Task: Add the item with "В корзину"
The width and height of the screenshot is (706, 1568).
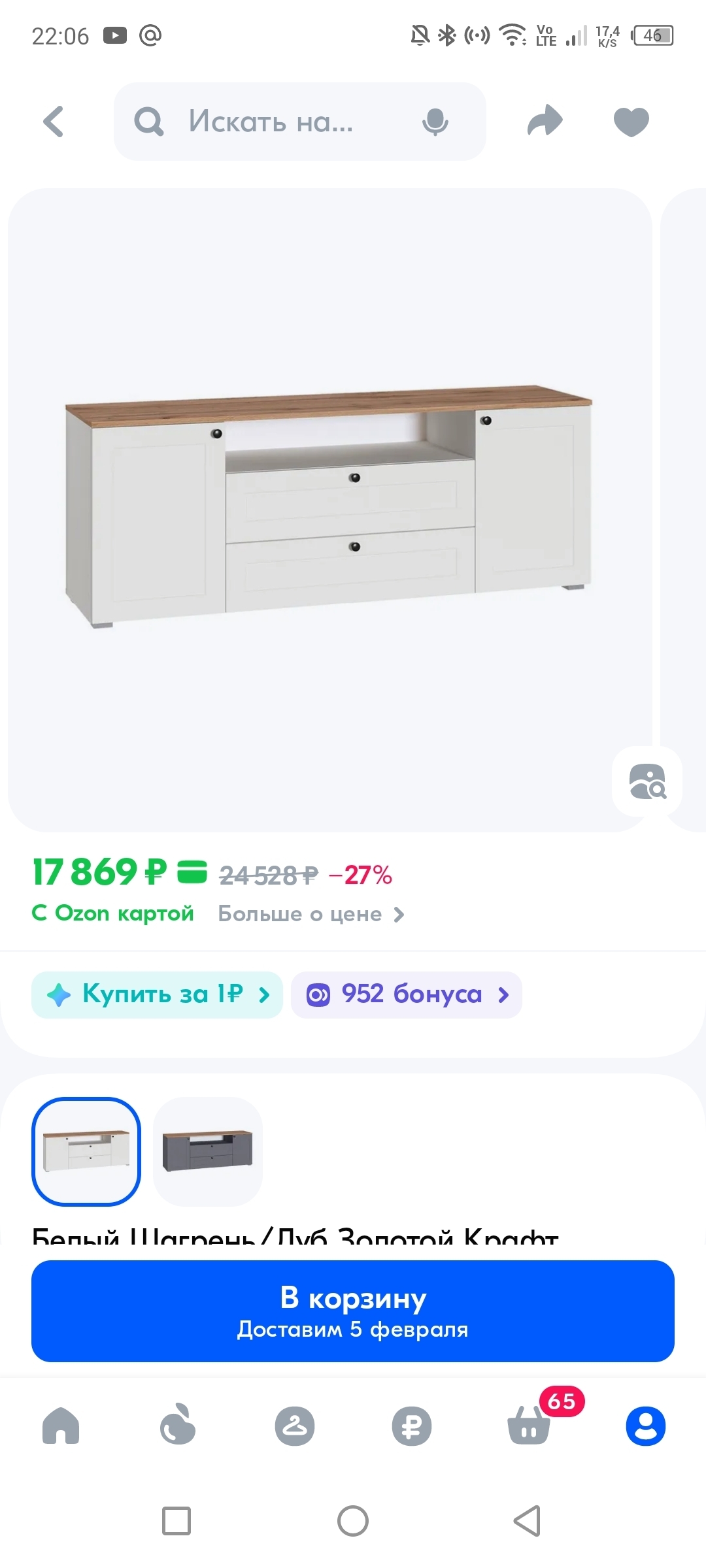Action: coord(353,1311)
